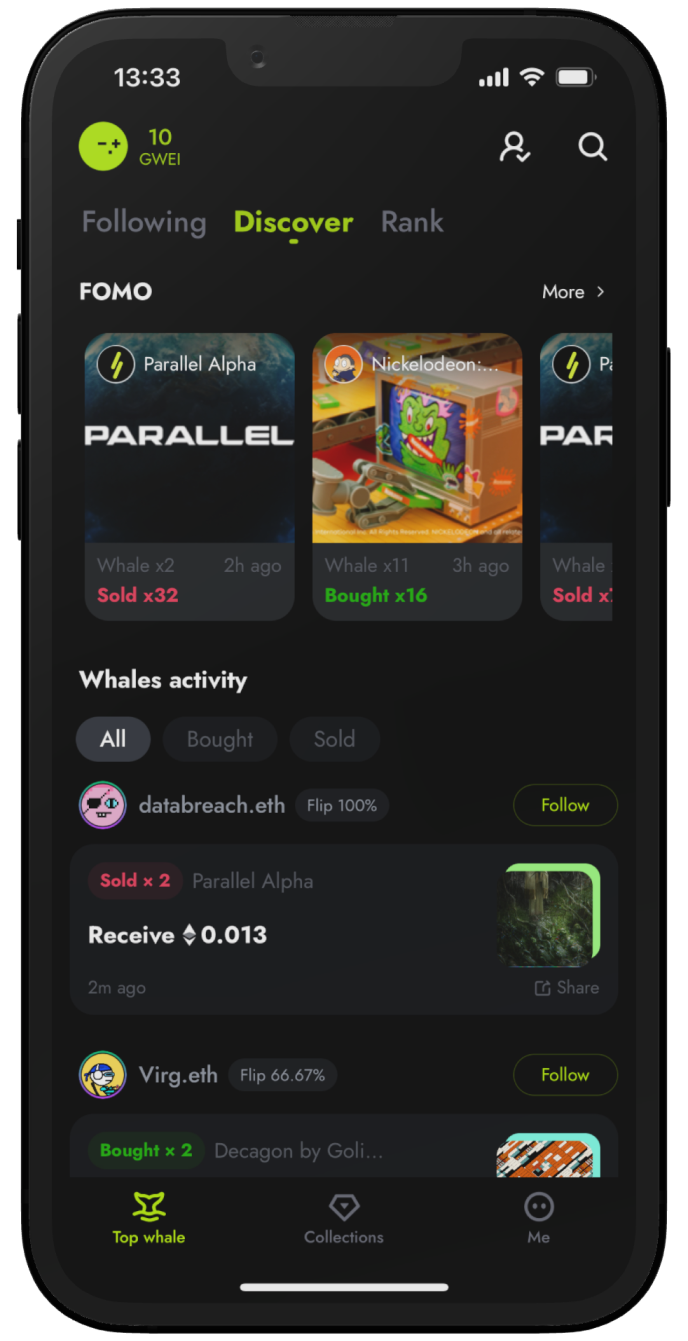Switch to the Rank tab
The image size is (688, 1341).
coord(412,222)
